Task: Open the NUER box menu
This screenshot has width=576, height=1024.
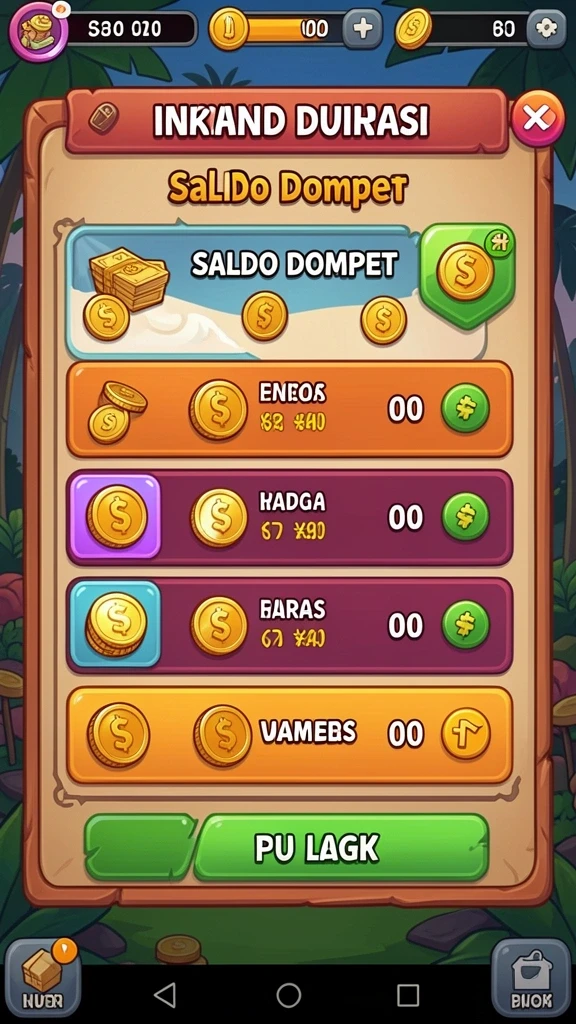Action: click(x=43, y=978)
